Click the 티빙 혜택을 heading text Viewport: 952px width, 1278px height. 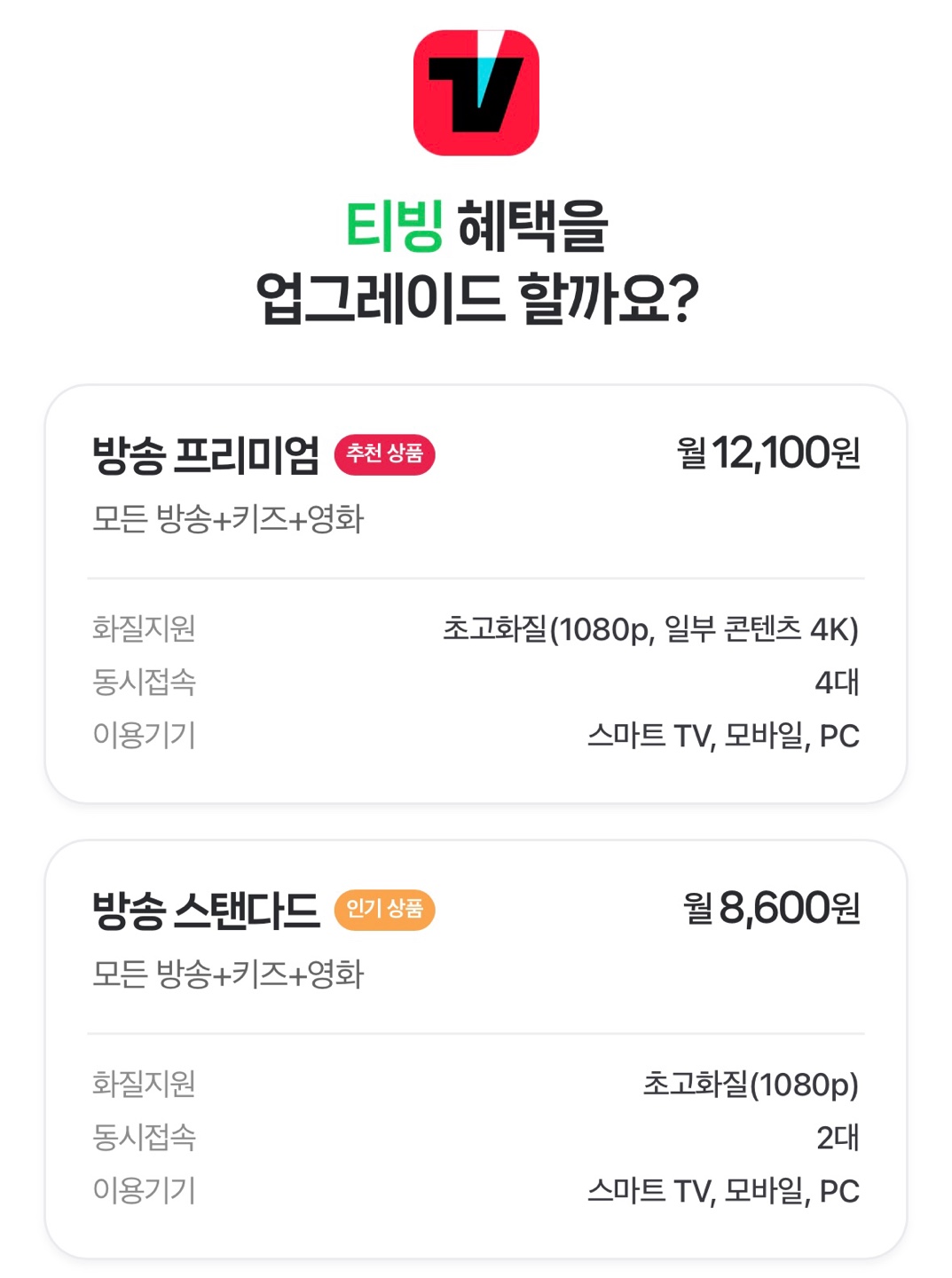click(x=476, y=226)
